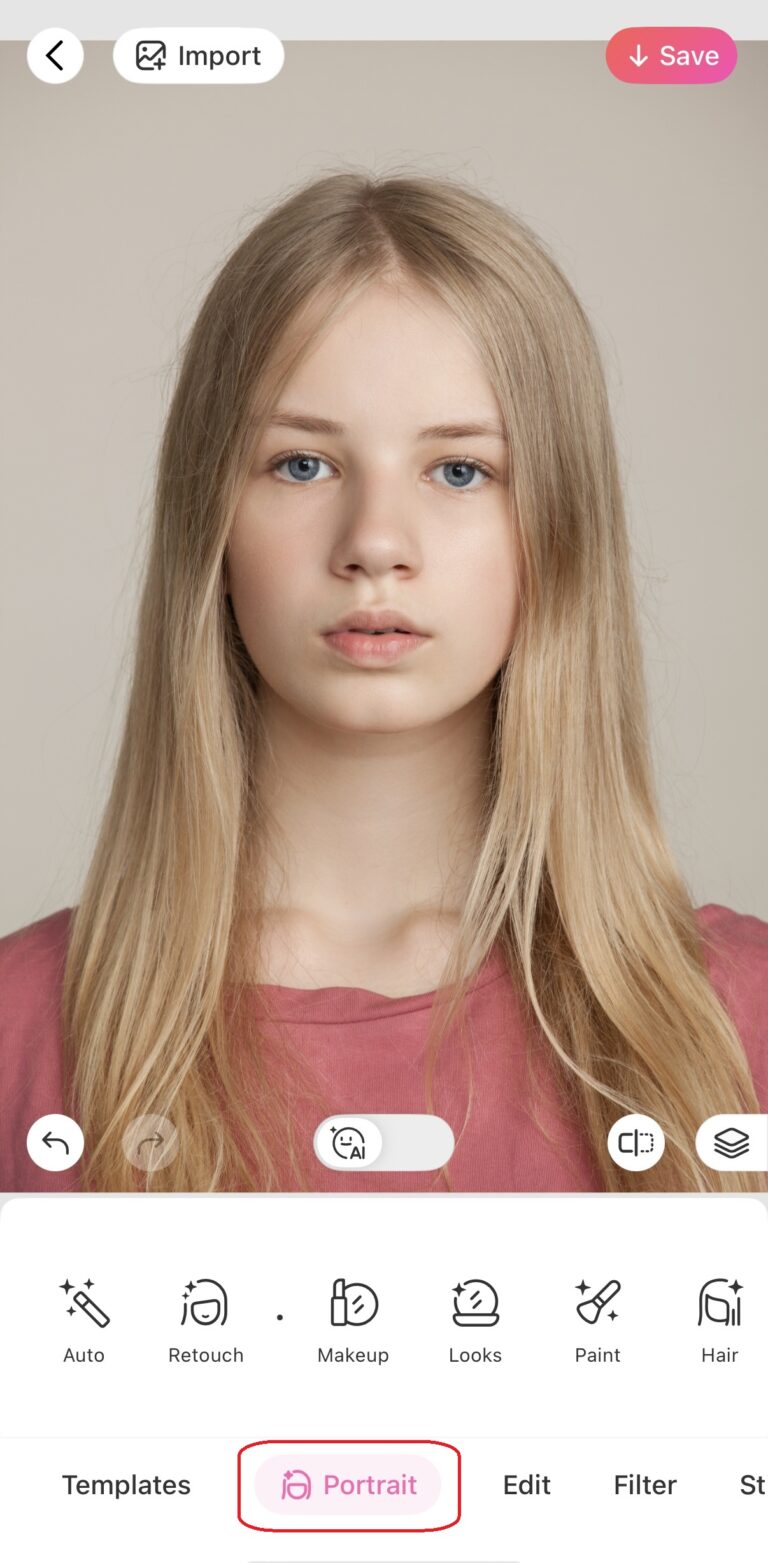Open the Hair tool
Screen dimensions: 768x1563
[720, 1320]
